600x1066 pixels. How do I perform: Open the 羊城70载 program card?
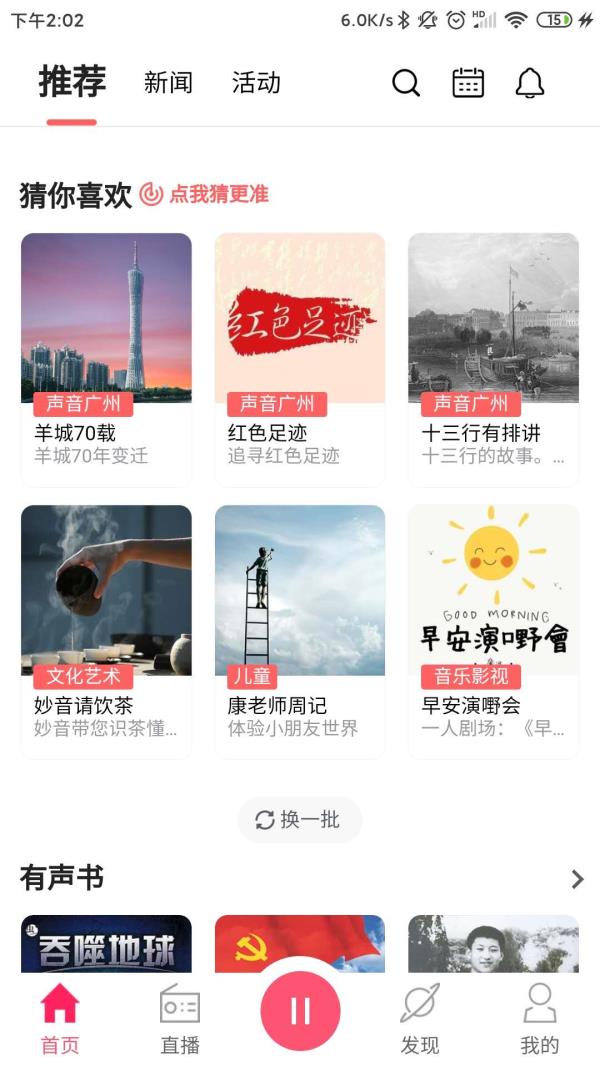106,358
